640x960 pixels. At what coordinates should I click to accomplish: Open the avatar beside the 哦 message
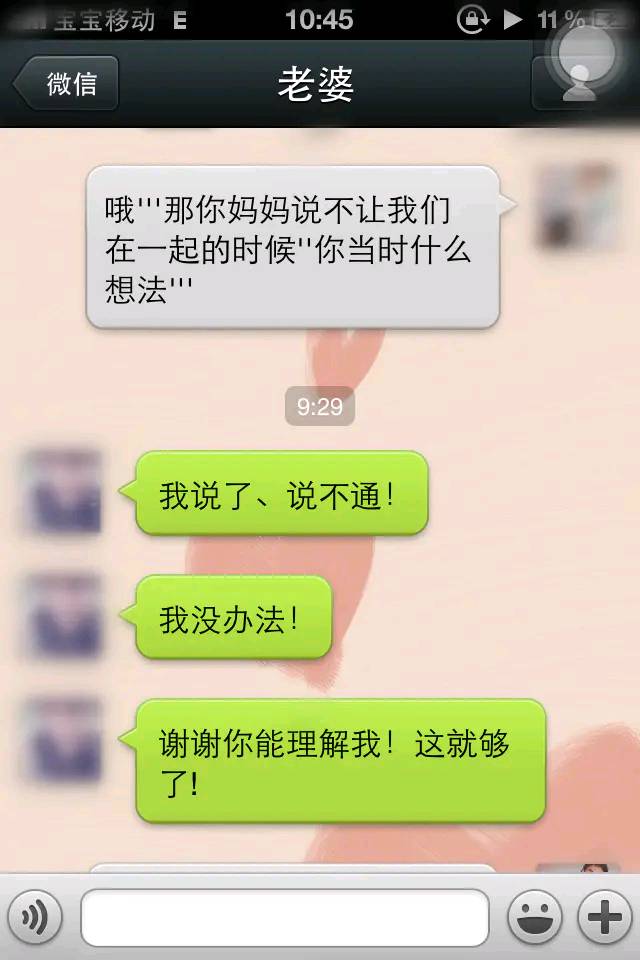click(x=576, y=207)
